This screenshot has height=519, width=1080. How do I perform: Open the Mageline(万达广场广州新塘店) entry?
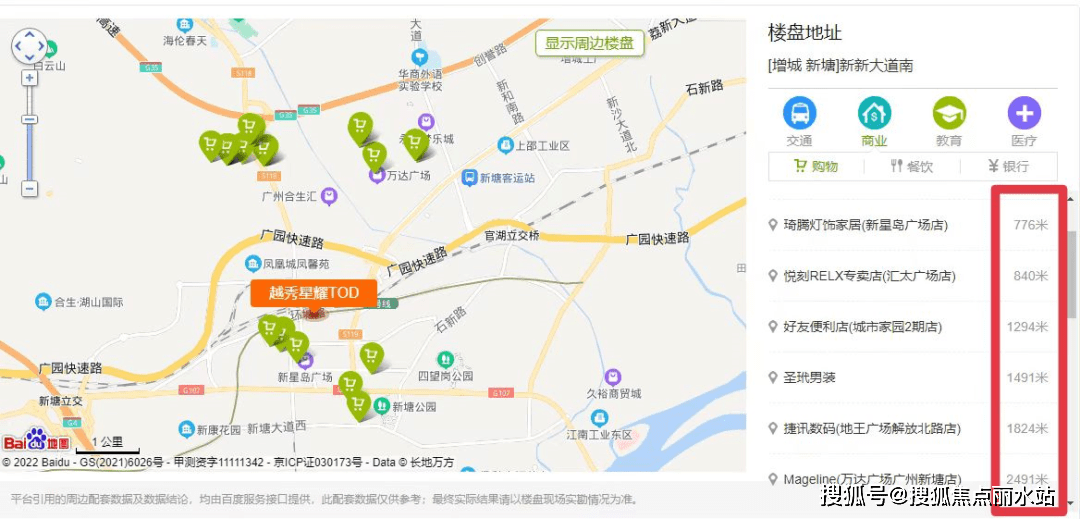(872, 480)
